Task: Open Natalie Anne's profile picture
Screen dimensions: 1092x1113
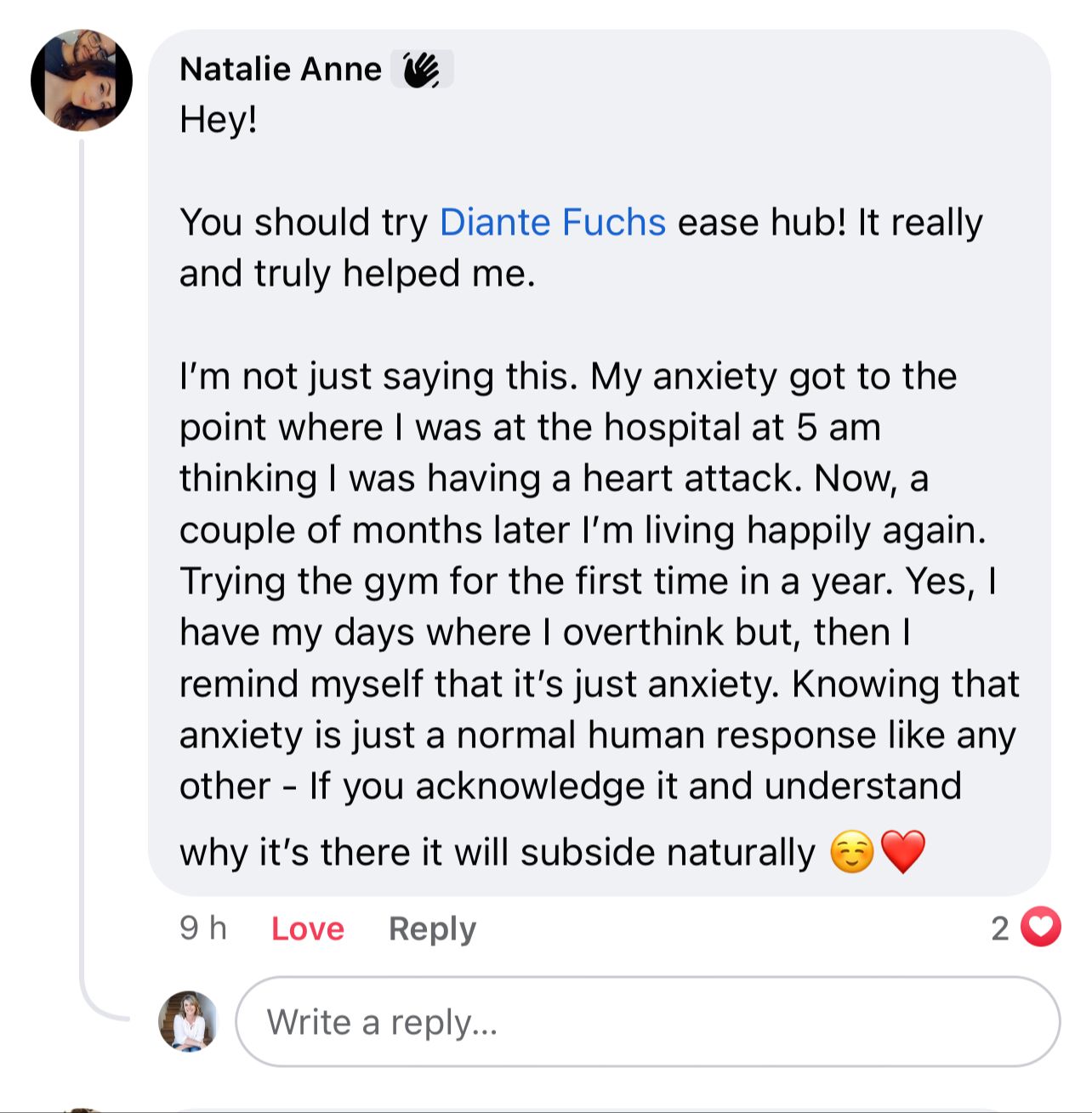Action: 82,81
